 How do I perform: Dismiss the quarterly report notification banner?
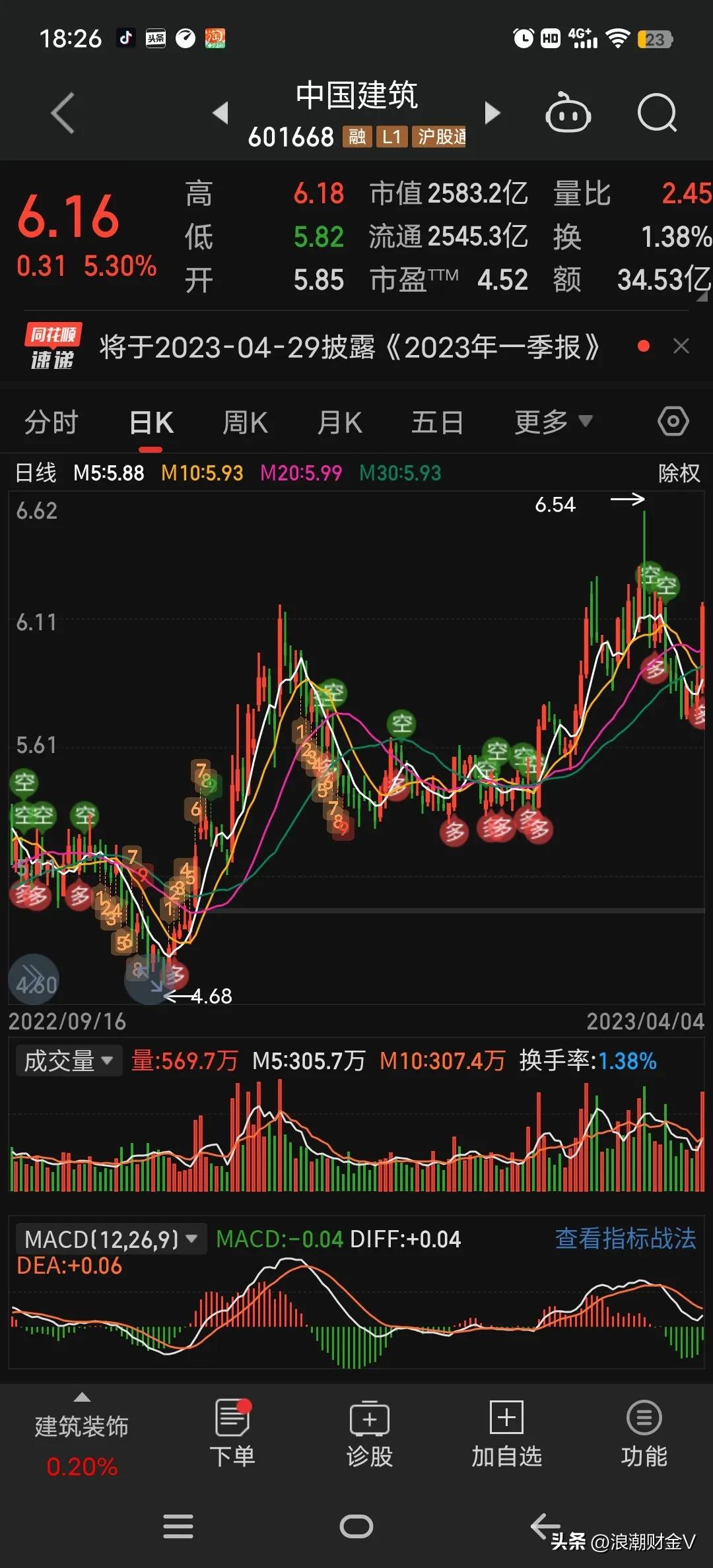681,346
